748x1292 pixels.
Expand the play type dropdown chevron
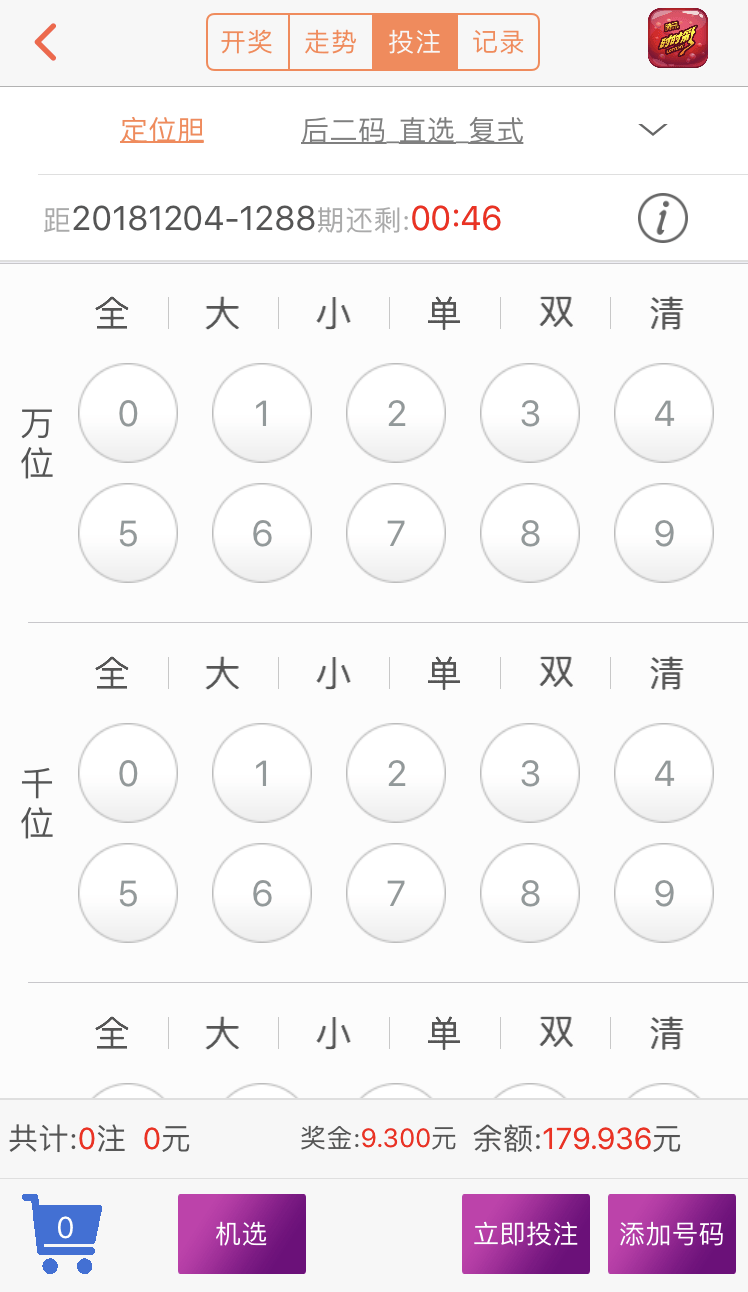pyautogui.click(x=653, y=130)
